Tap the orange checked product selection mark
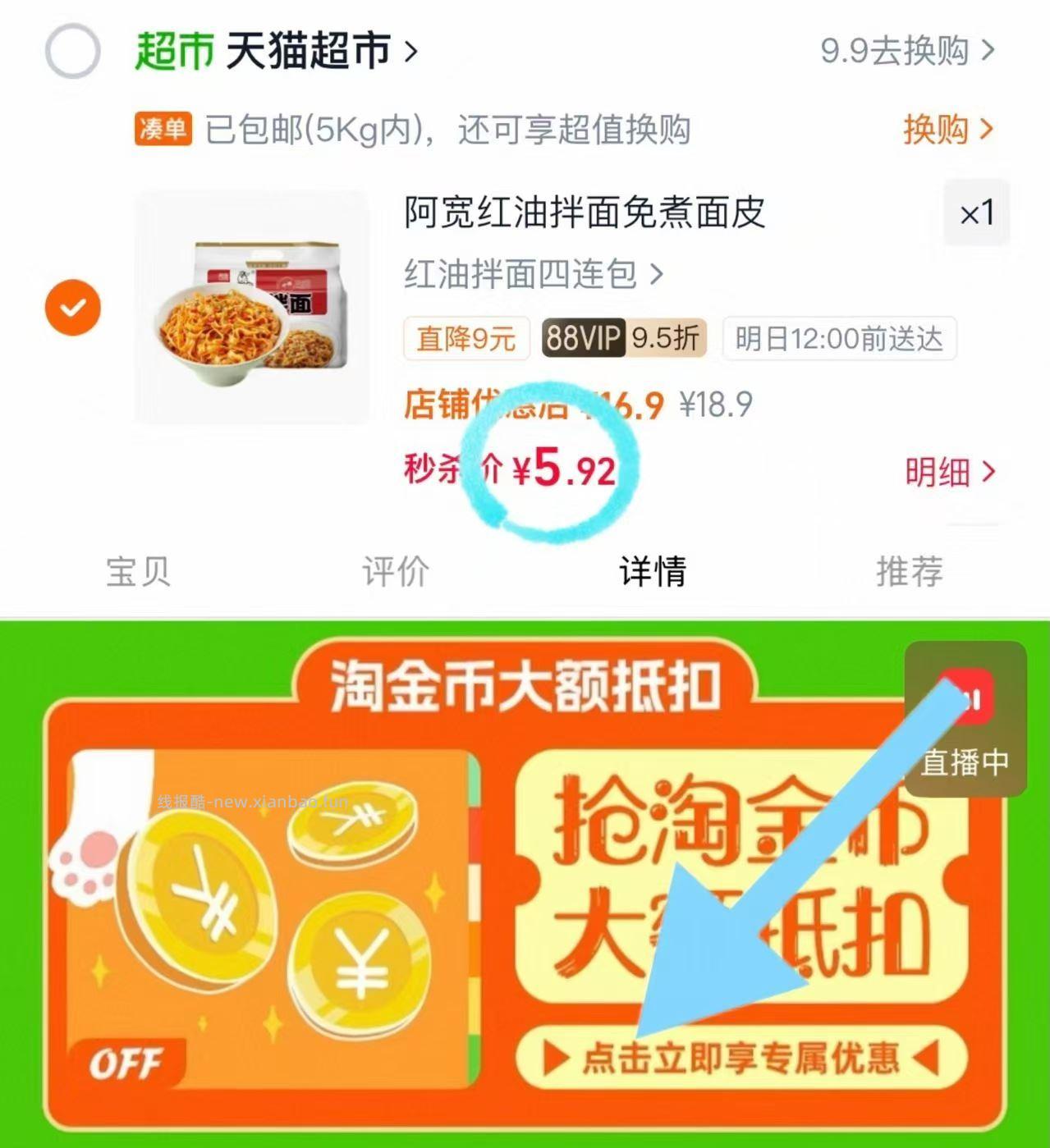The image size is (1050, 1148). coord(72,306)
